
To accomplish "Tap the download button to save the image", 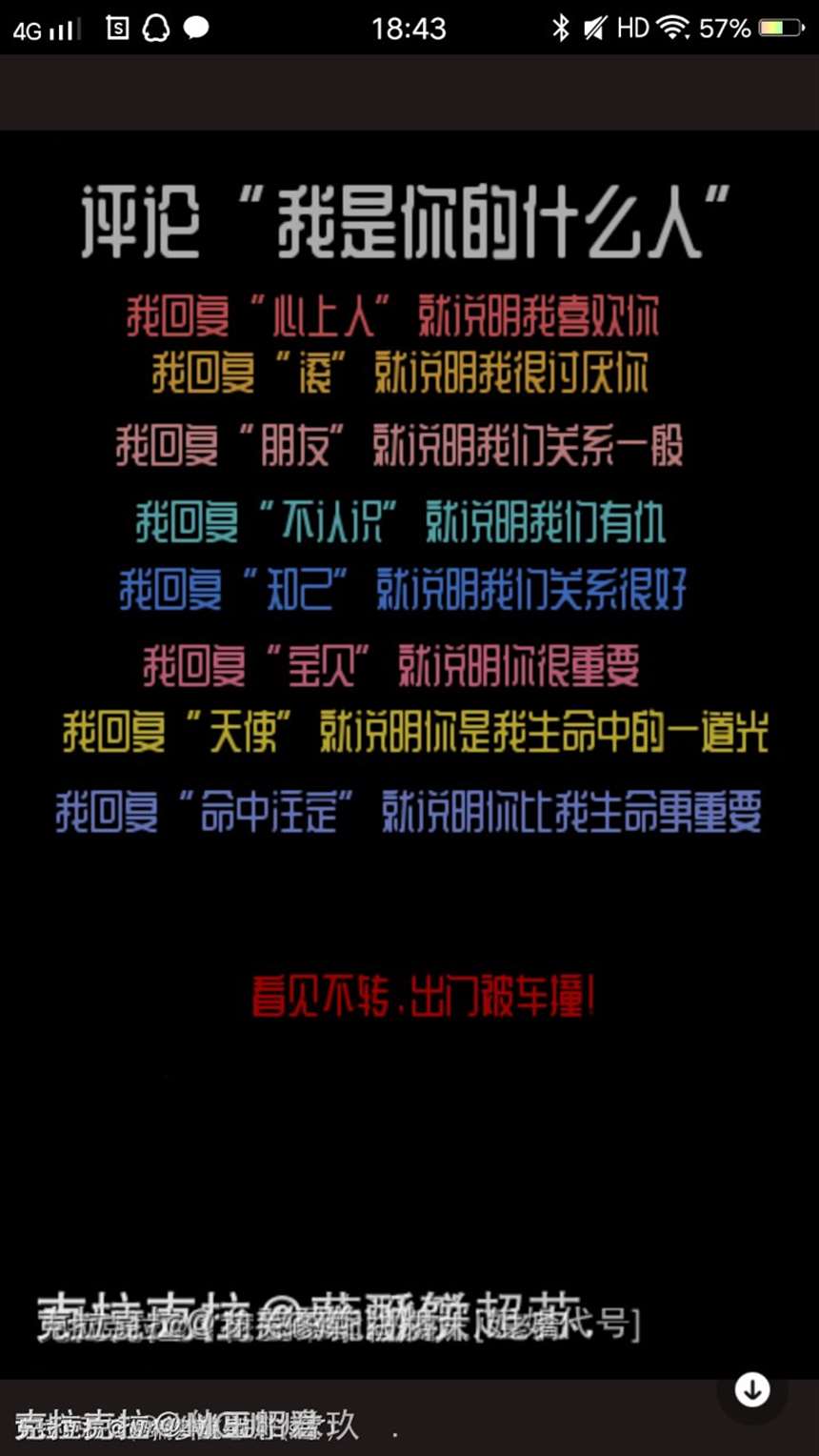I will [x=751, y=1391].
